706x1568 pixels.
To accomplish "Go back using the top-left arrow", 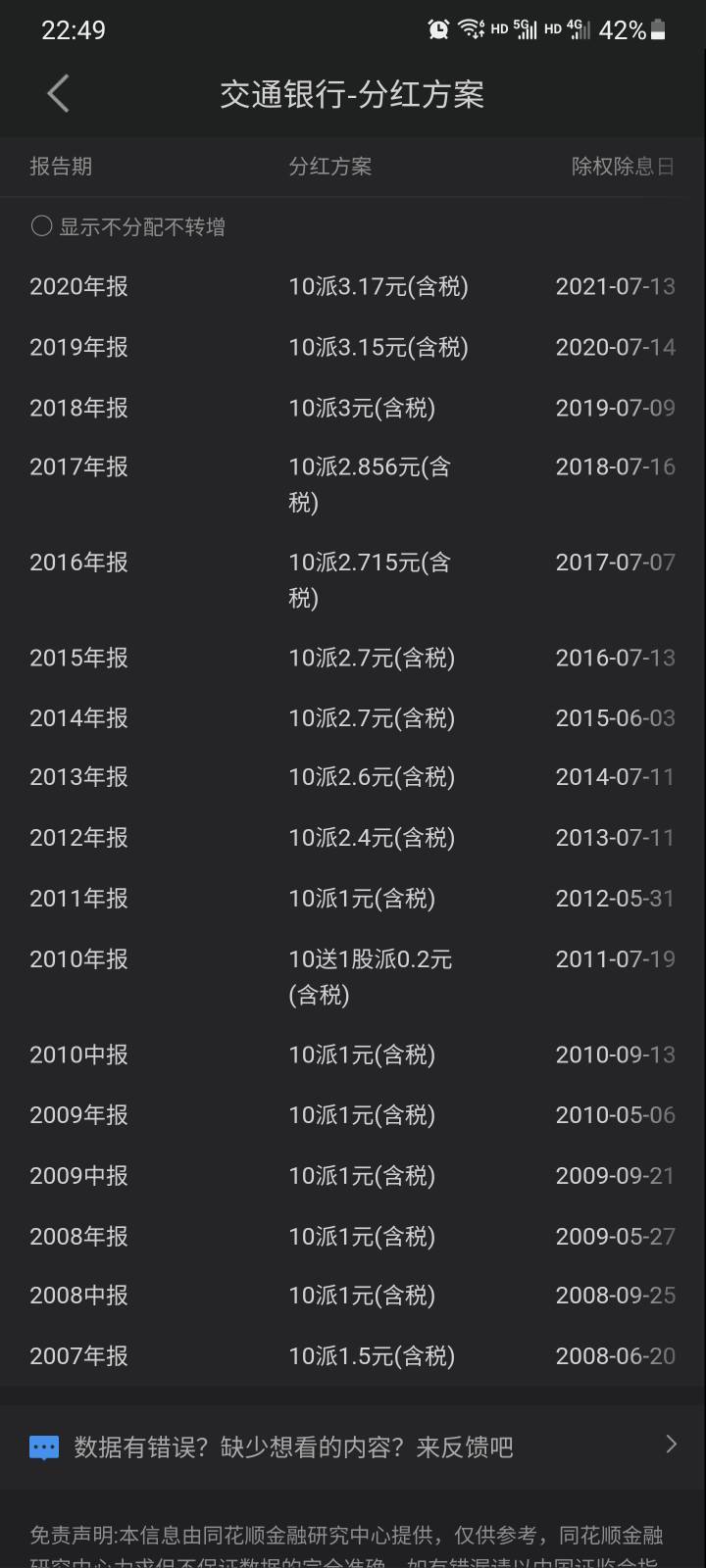I will click(x=58, y=94).
